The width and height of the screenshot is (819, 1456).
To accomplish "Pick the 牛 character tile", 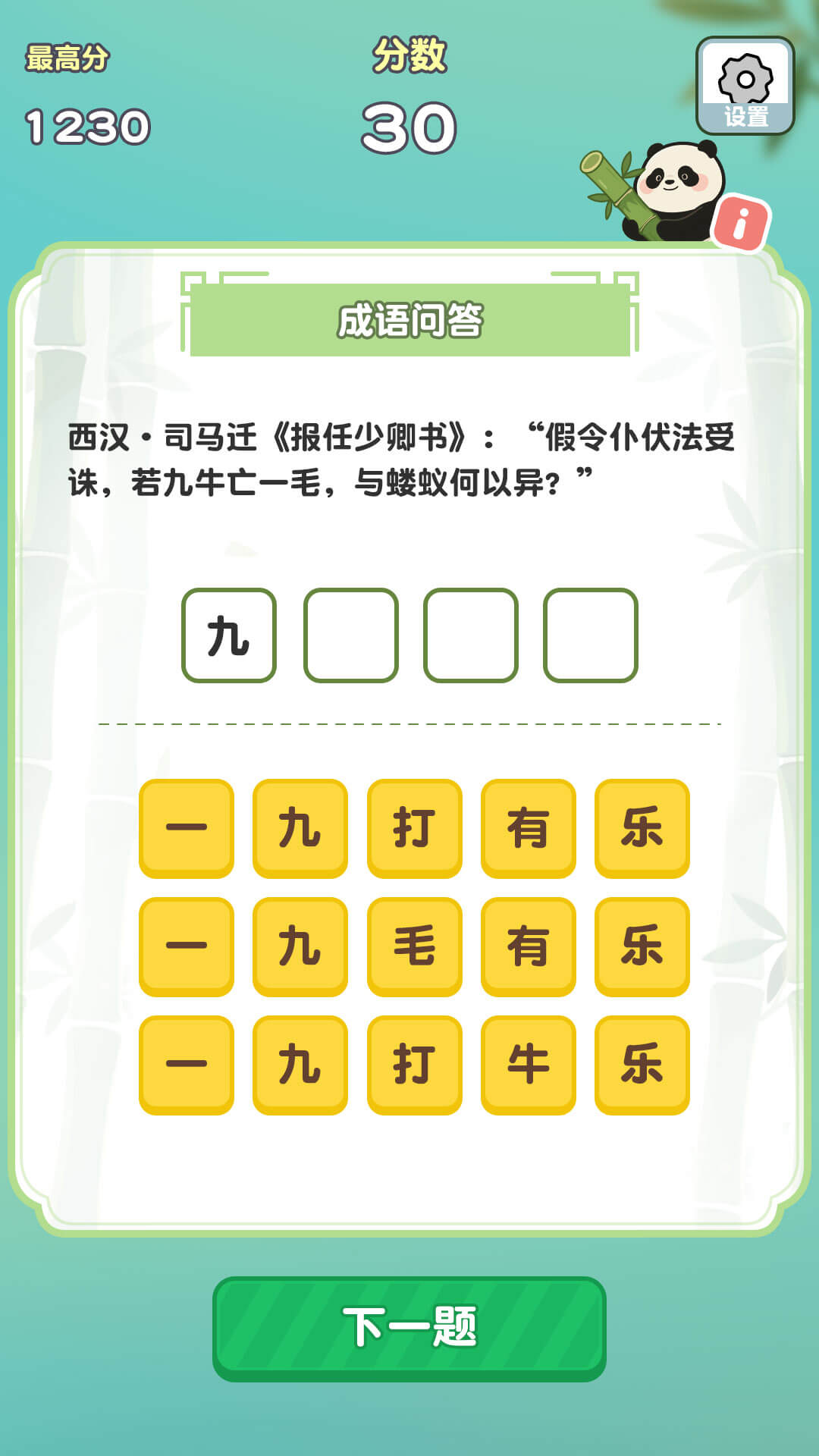I will [528, 1064].
